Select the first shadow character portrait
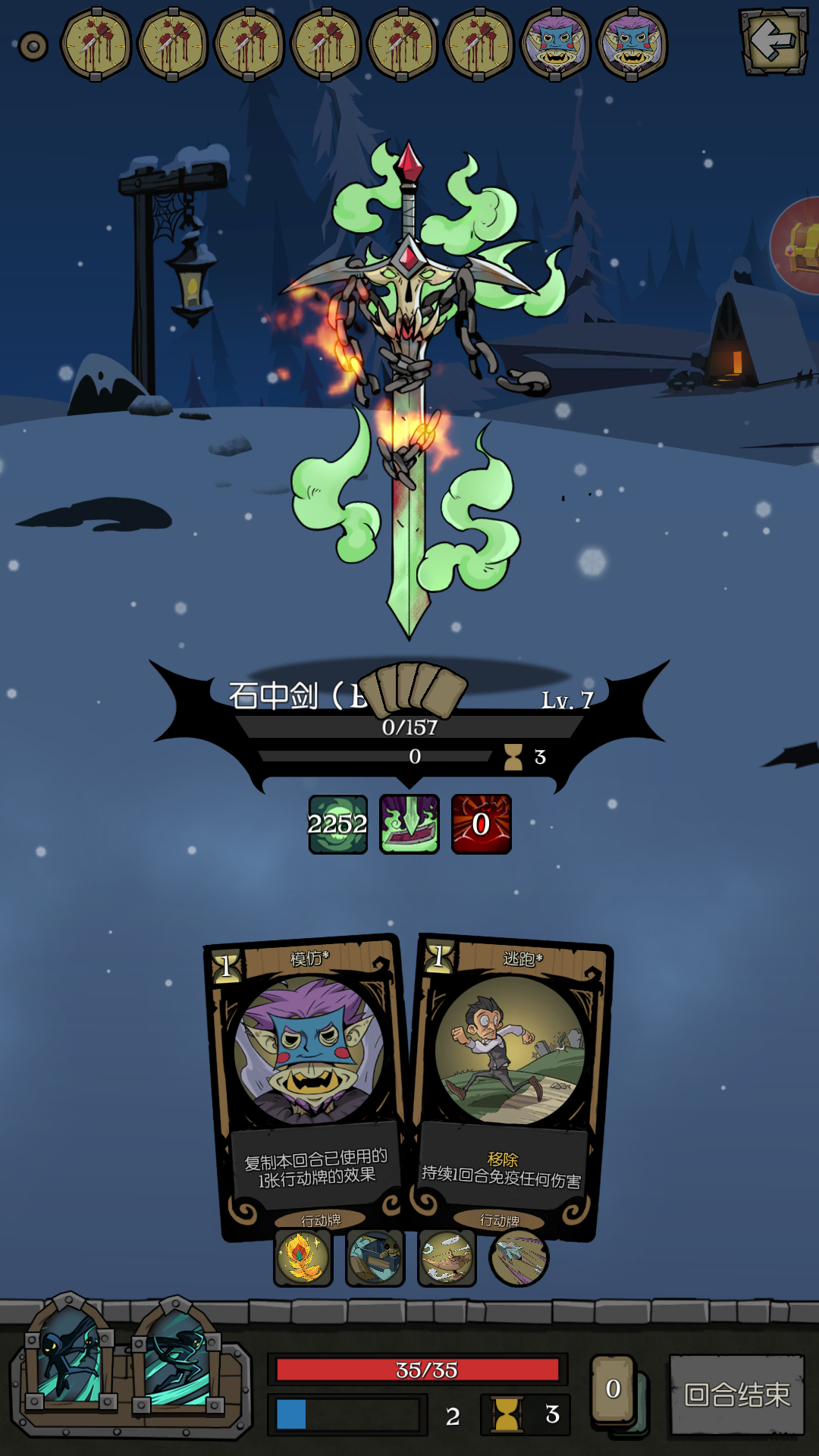This screenshot has width=819, height=1456. point(69,1354)
